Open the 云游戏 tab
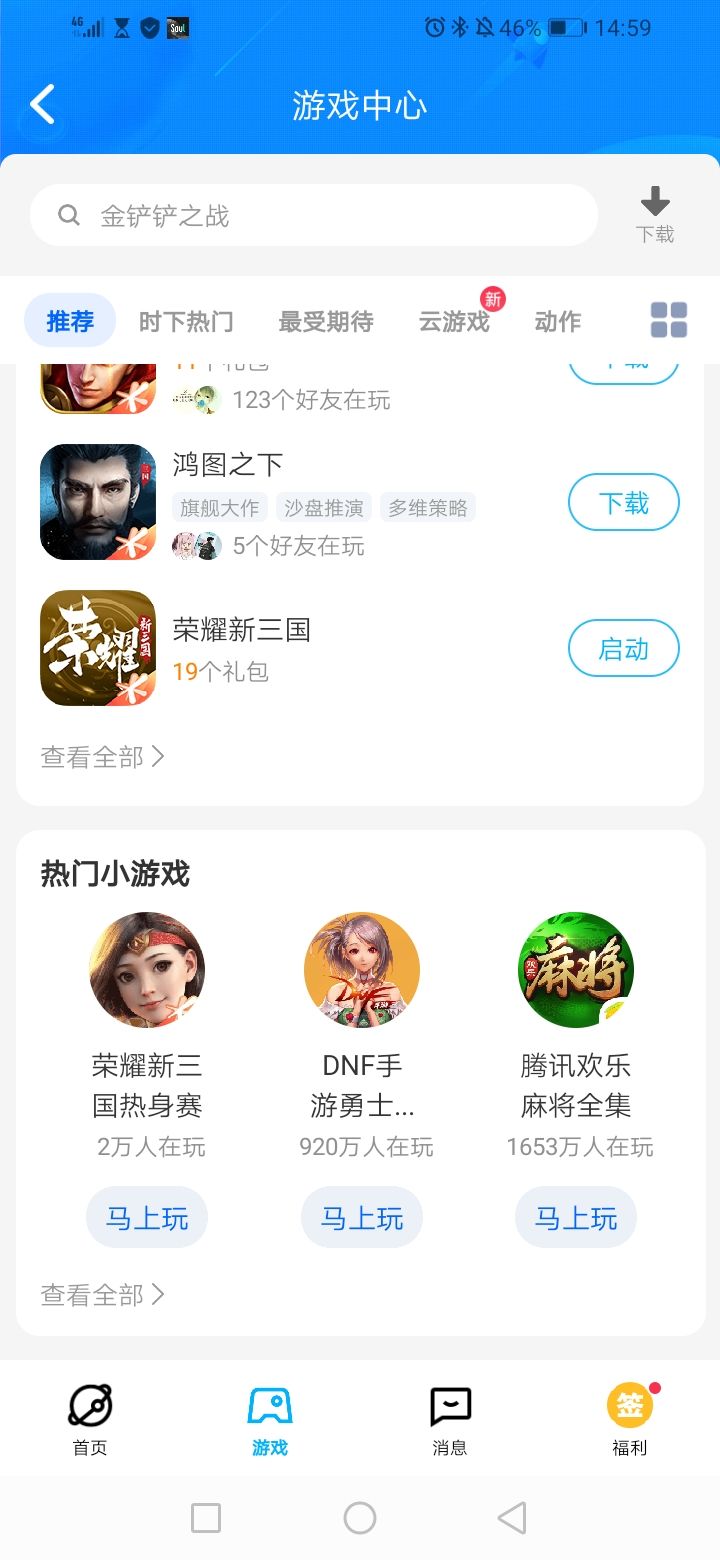 (454, 321)
